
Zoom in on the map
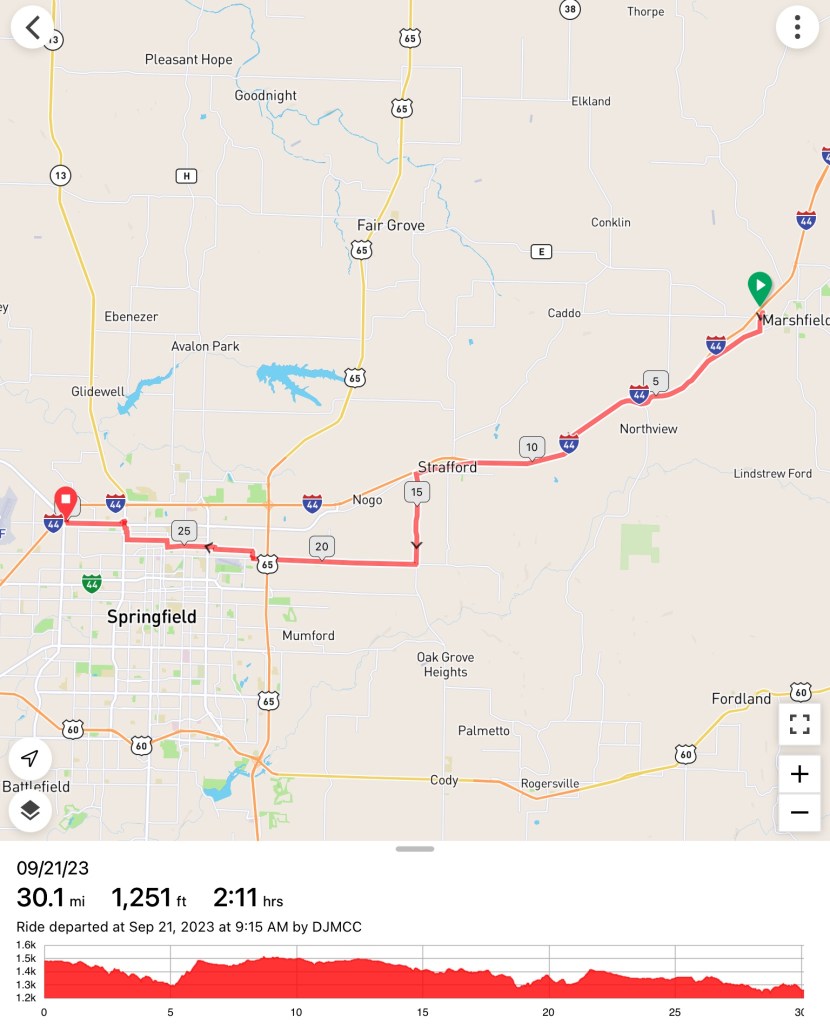coord(799,774)
